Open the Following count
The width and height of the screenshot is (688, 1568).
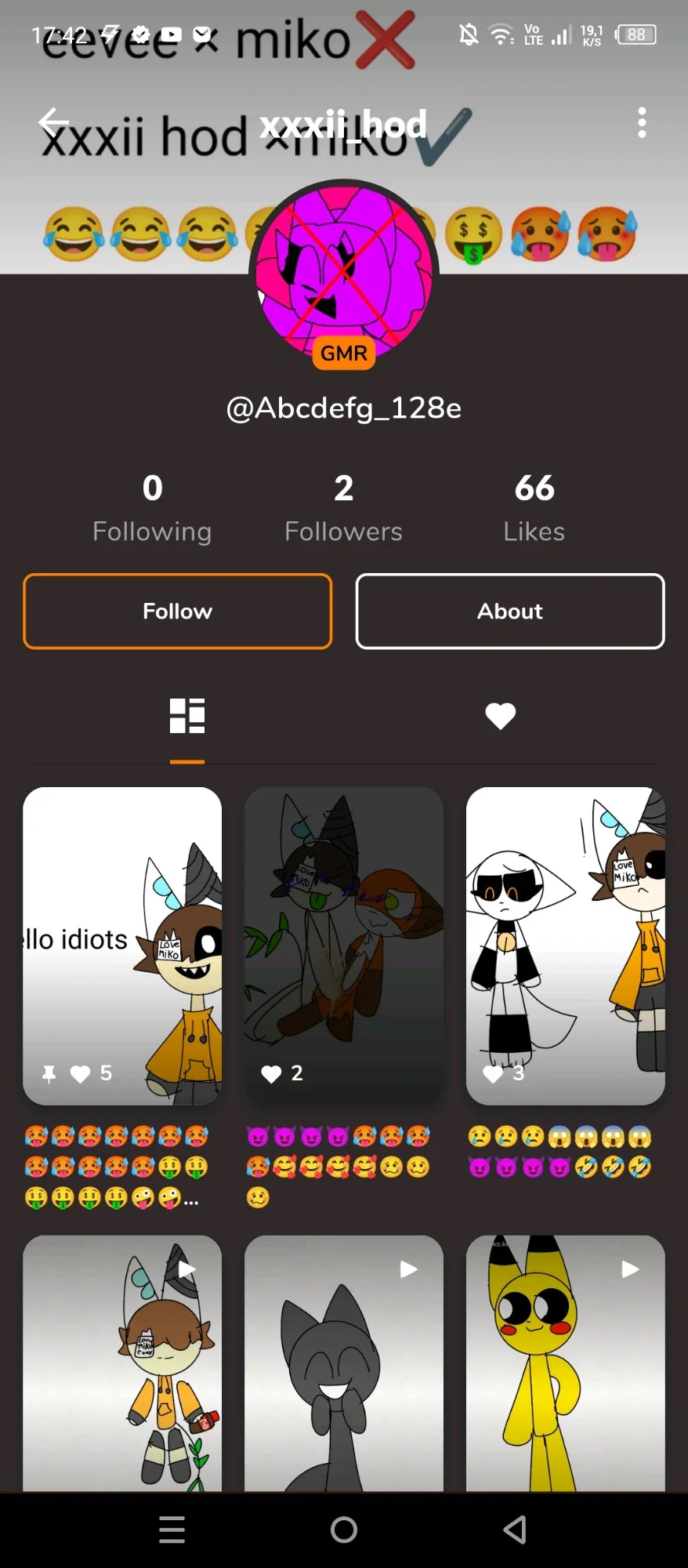(152, 507)
